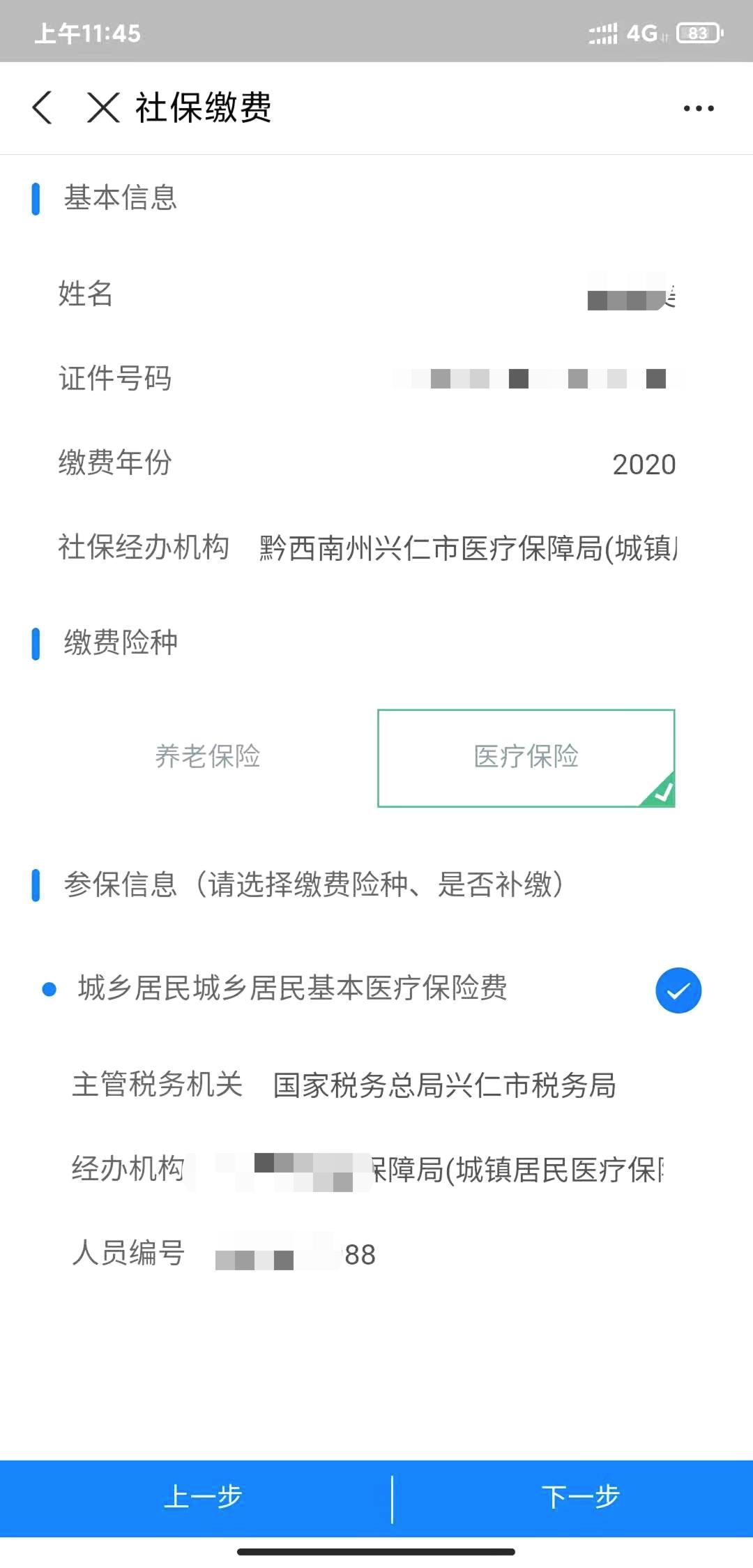The height and width of the screenshot is (1568, 753).
Task: Toggle the 城乡居民基本医疗保险费 checkmark
Action: coord(678,990)
